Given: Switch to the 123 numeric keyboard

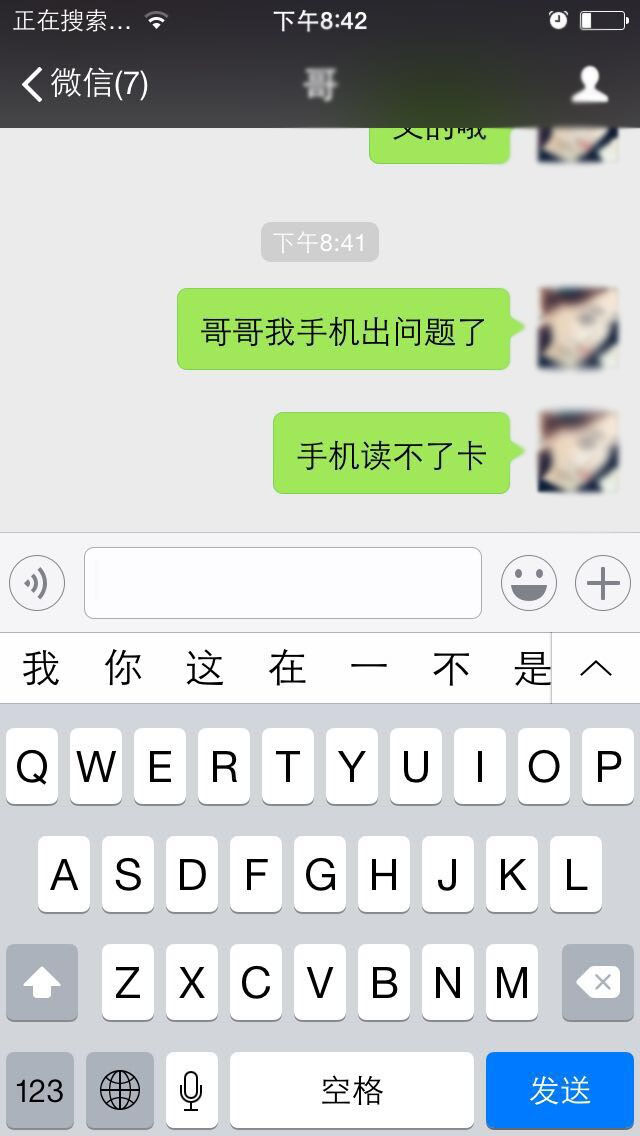Looking at the screenshot, I should (40, 1090).
